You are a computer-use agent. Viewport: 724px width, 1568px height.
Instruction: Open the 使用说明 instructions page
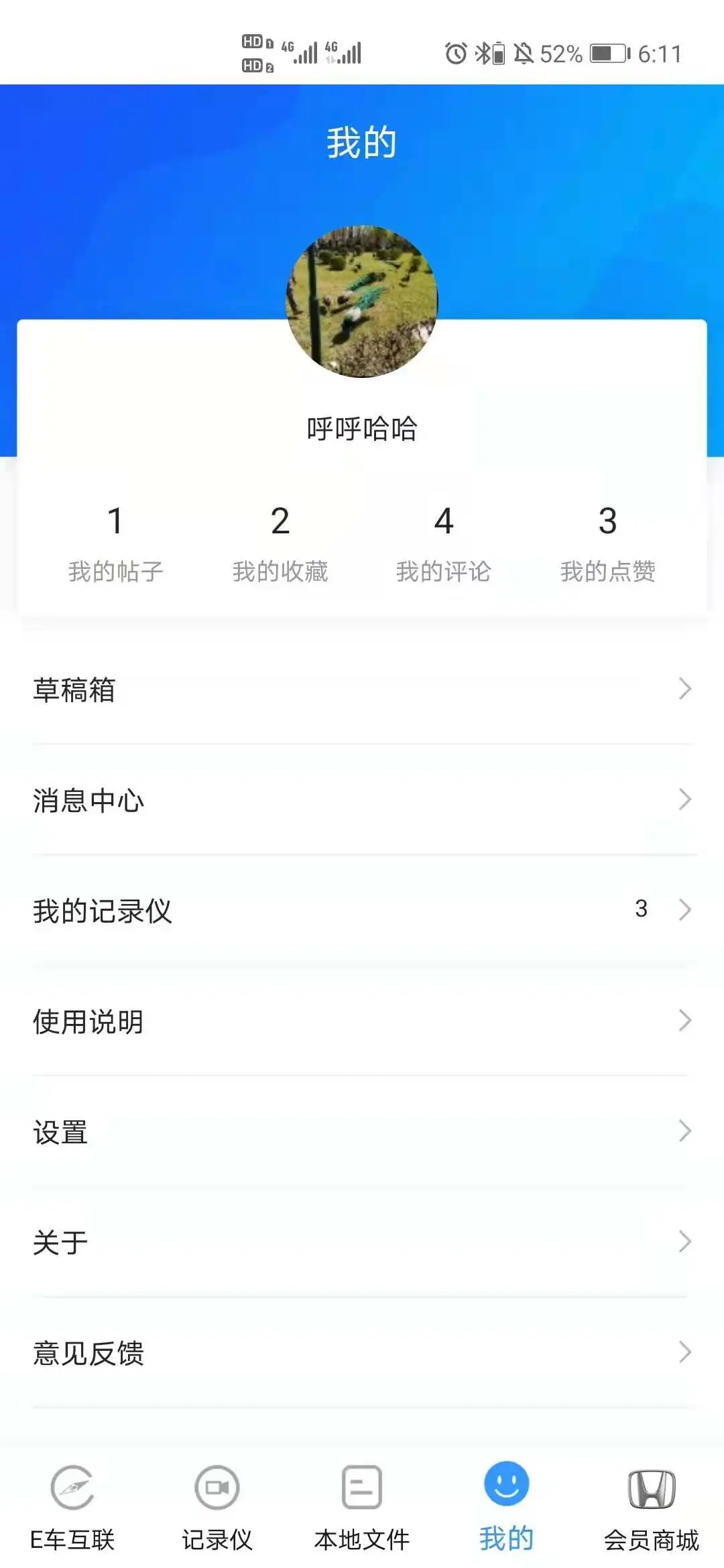click(362, 1021)
